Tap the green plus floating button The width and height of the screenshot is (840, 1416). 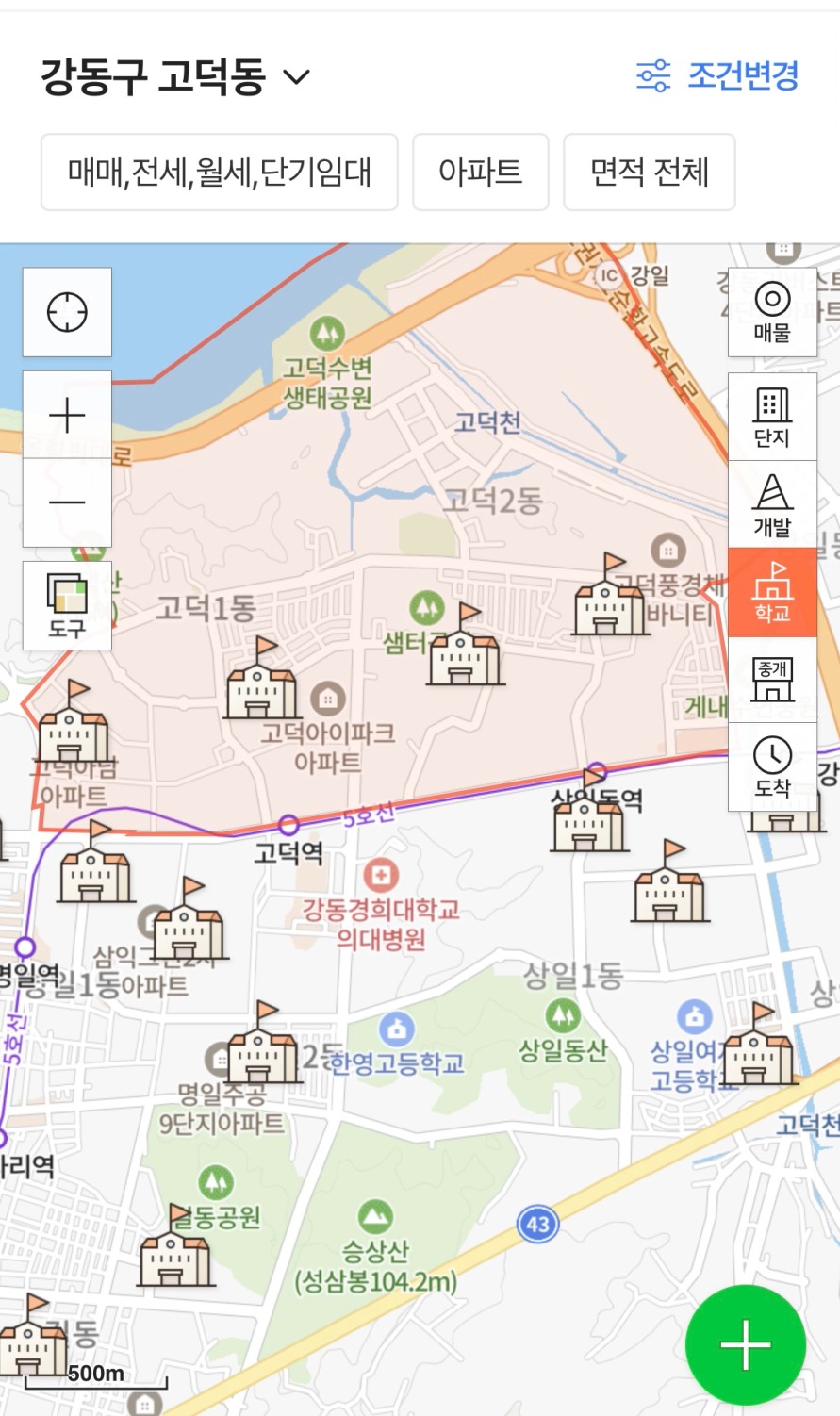[x=746, y=1344]
